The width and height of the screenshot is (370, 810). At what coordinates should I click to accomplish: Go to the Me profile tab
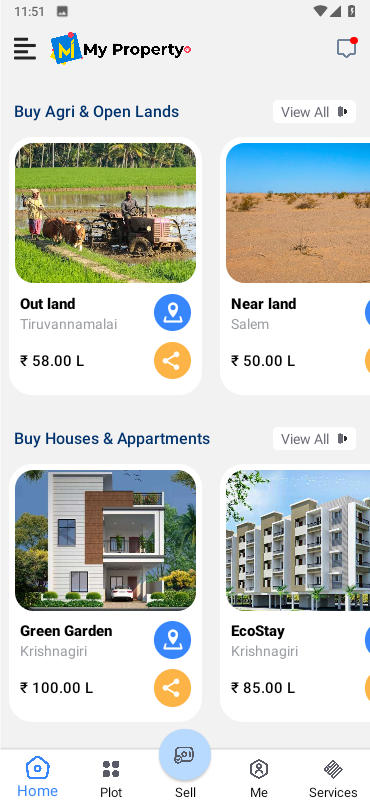[258, 780]
